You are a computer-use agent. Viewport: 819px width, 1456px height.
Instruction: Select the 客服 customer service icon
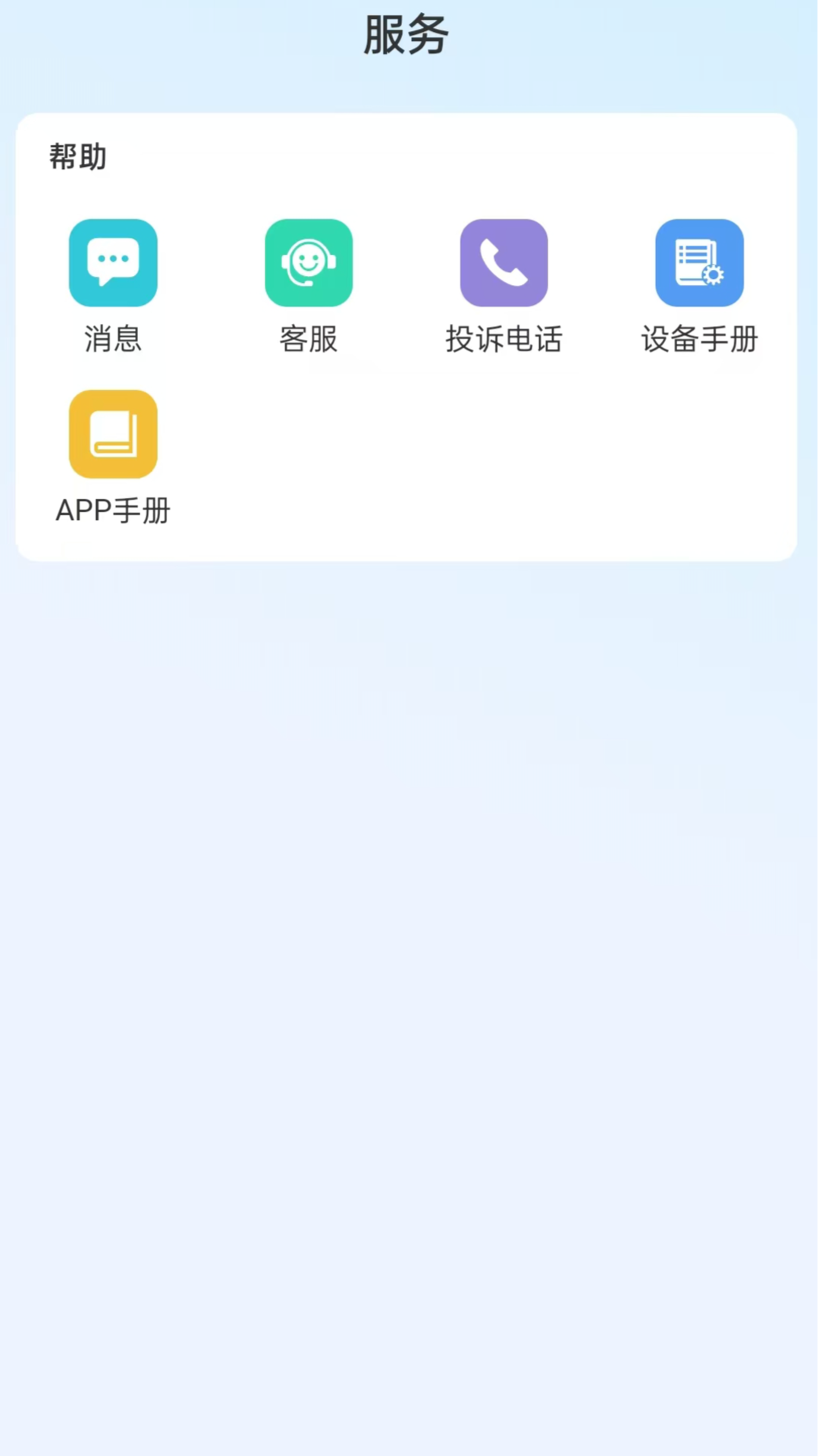pyautogui.click(x=308, y=262)
